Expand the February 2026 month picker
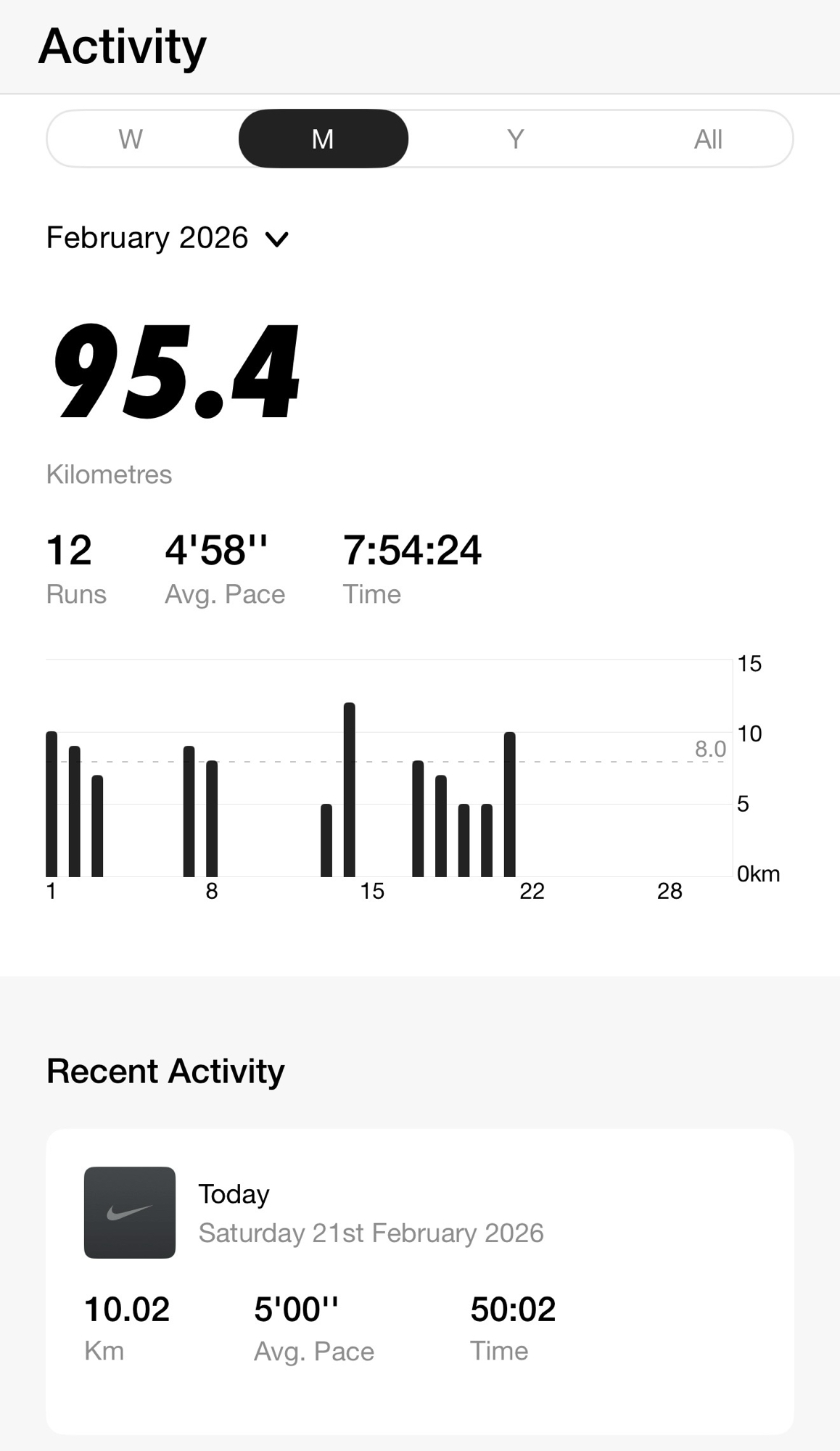840x1451 pixels. 168,238
